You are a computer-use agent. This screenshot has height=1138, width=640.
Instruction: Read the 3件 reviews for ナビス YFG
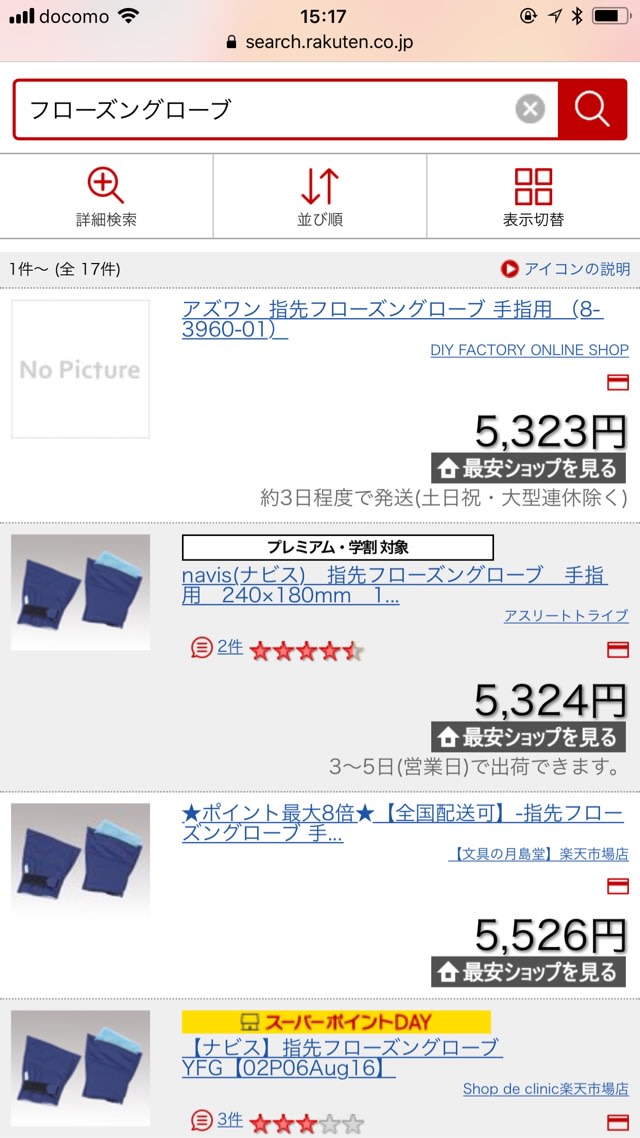[x=229, y=1119]
